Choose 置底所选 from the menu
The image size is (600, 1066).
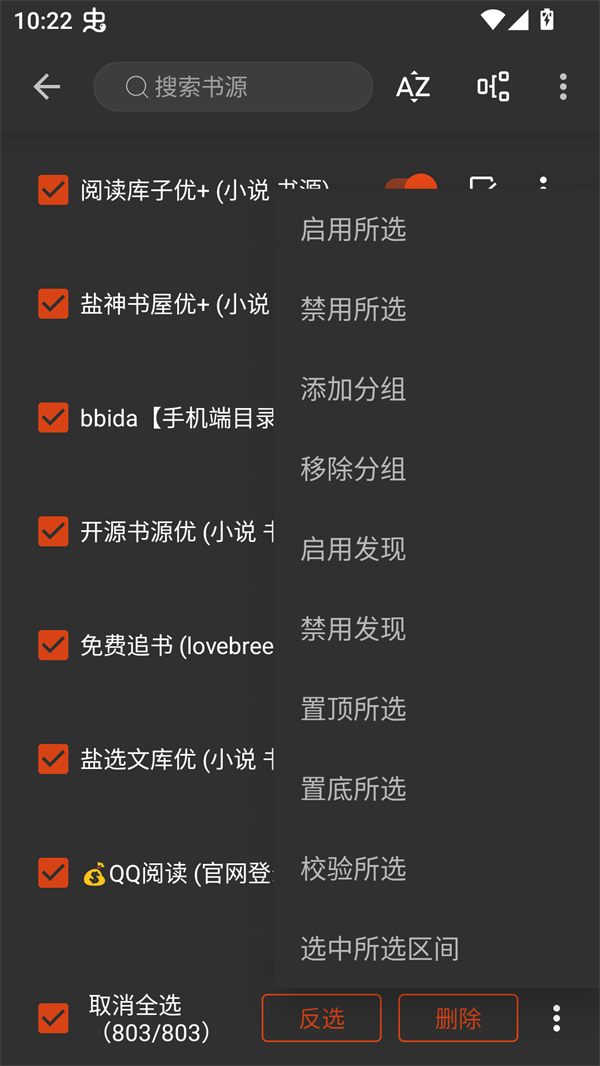point(353,789)
